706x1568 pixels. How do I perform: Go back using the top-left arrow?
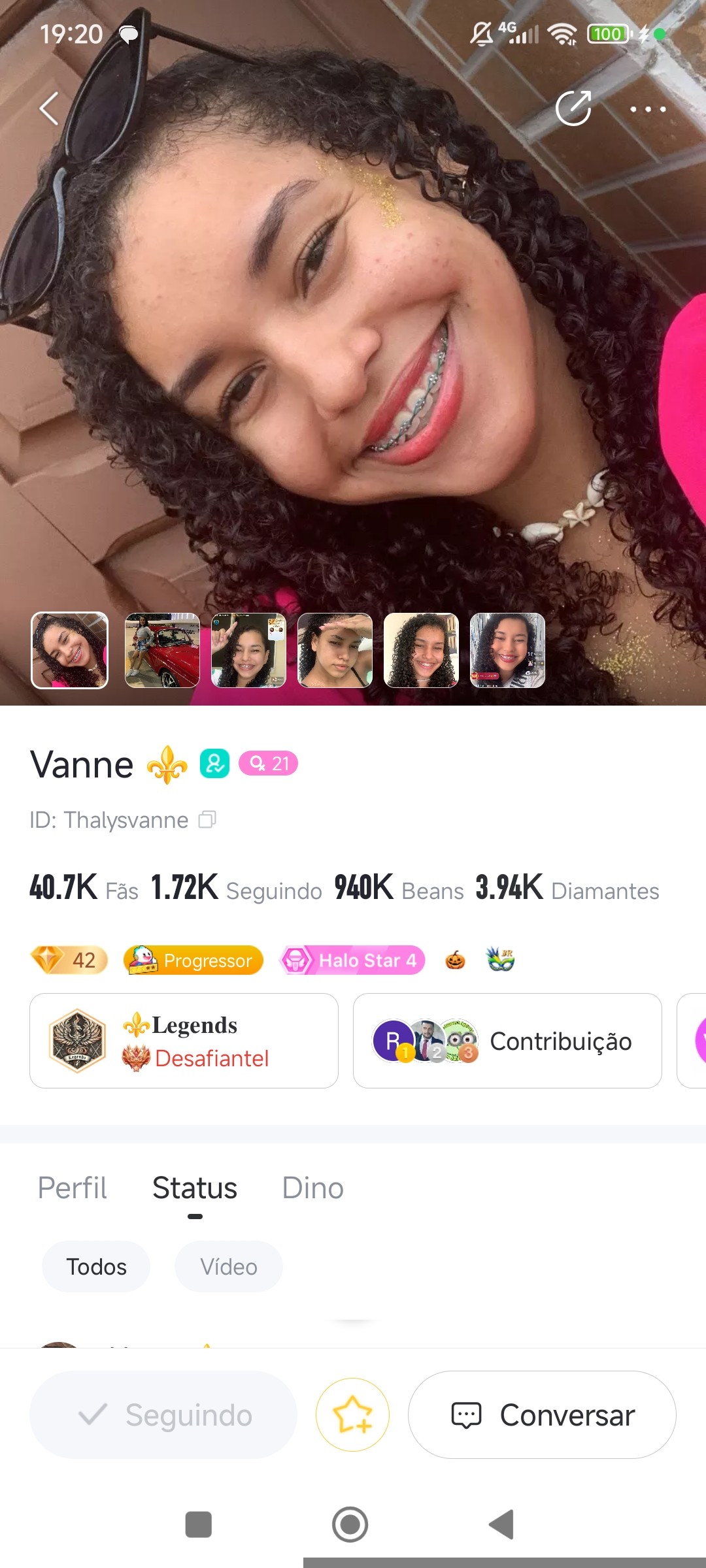(50, 108)
